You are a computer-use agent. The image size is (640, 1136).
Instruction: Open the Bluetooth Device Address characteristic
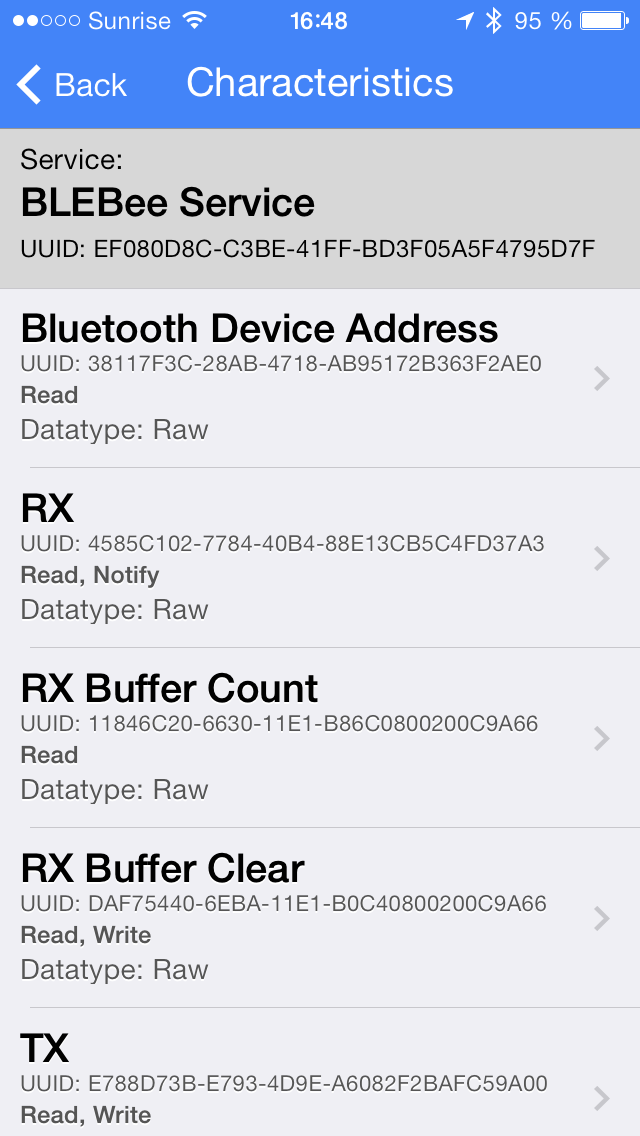320,378
